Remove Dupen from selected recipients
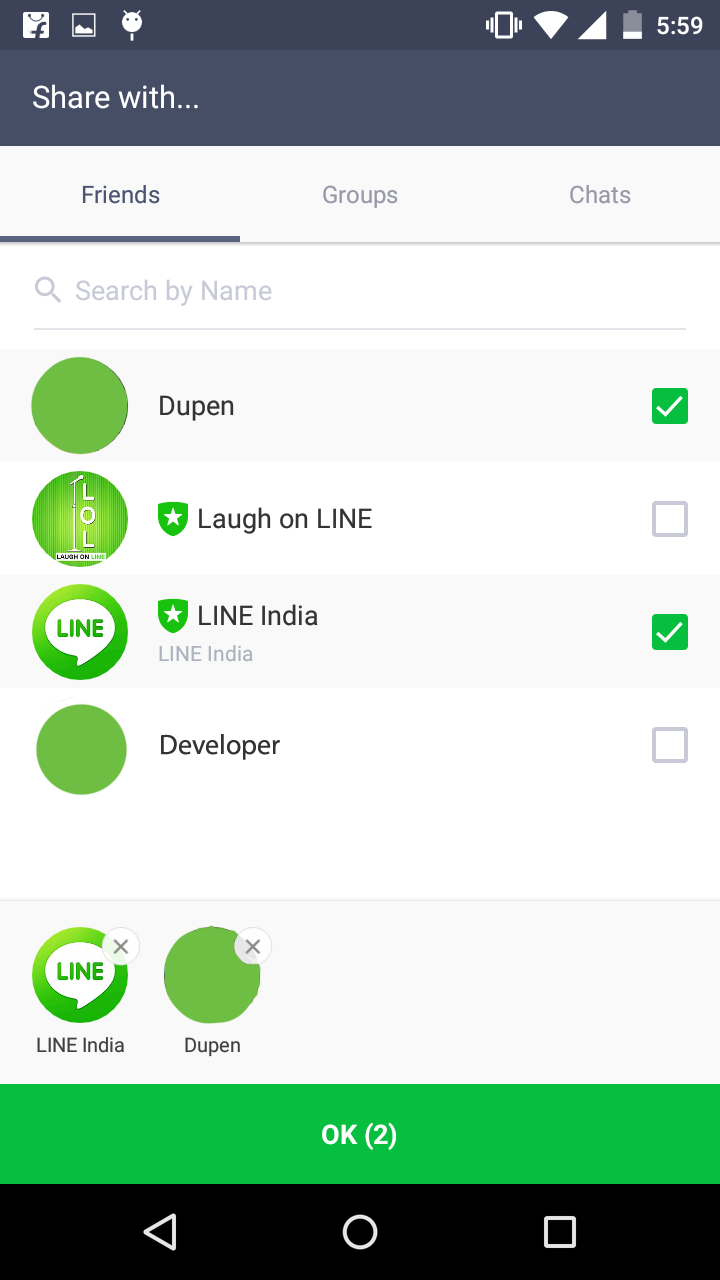Image resolution: width=720 pixels, height=1280 pixels. point(253,946)
